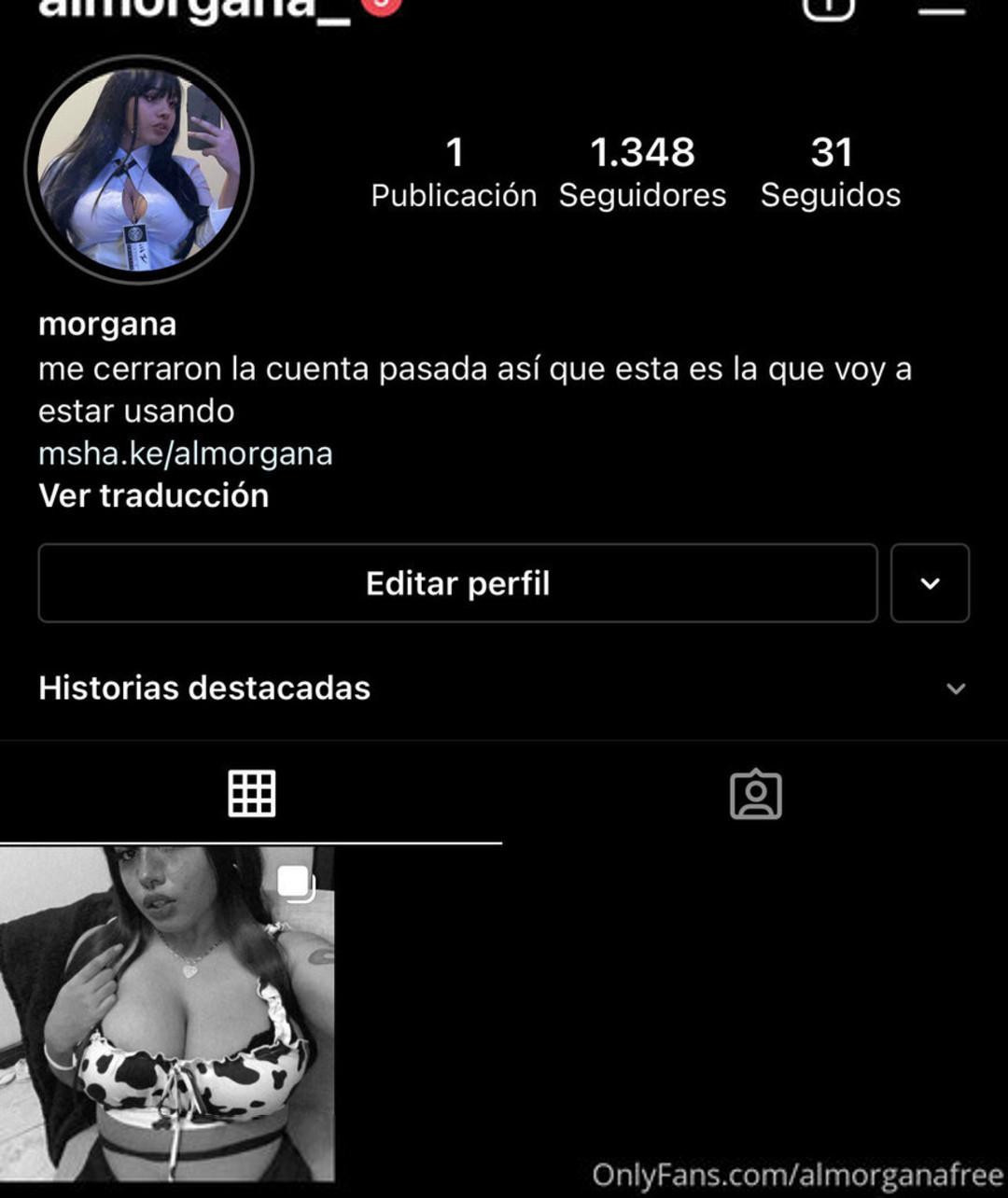Open the Seguidos list
This screenshot has width=1008, height=1198.
(830, 173)
